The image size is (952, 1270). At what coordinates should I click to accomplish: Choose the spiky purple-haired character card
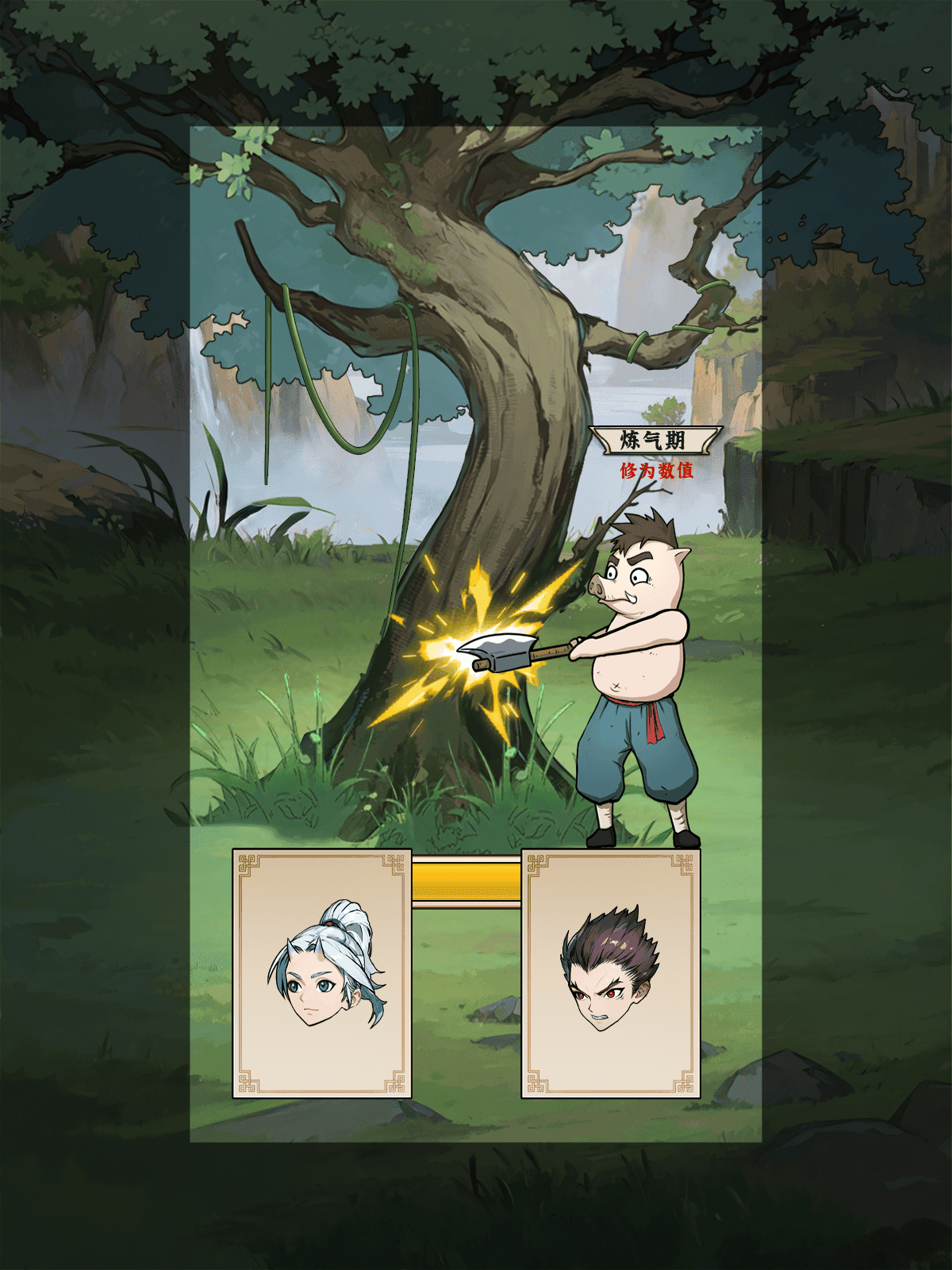click(610, 973)
